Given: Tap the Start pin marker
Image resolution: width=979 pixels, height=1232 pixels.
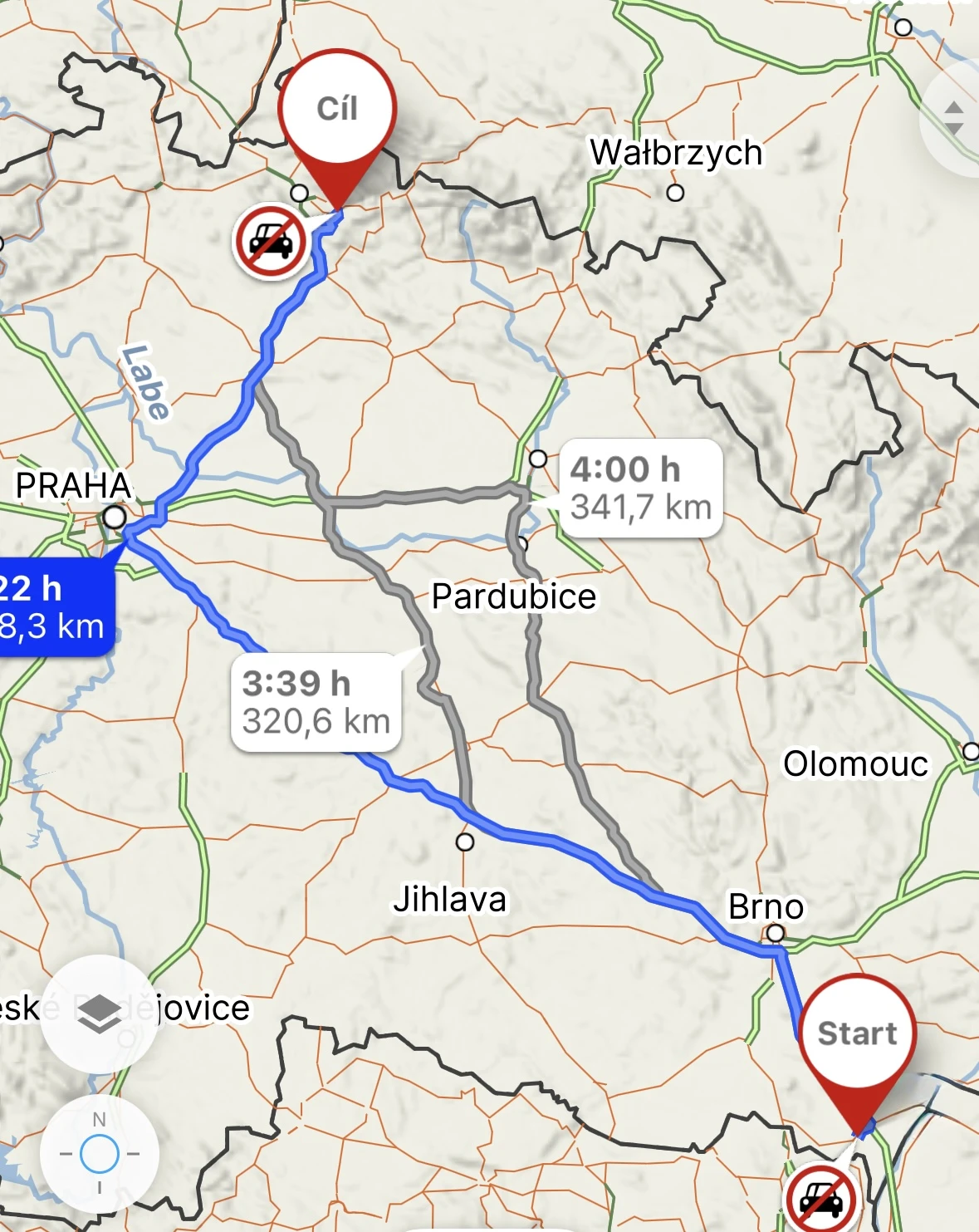Looking at the screenshot, I should click(857, 1034).
